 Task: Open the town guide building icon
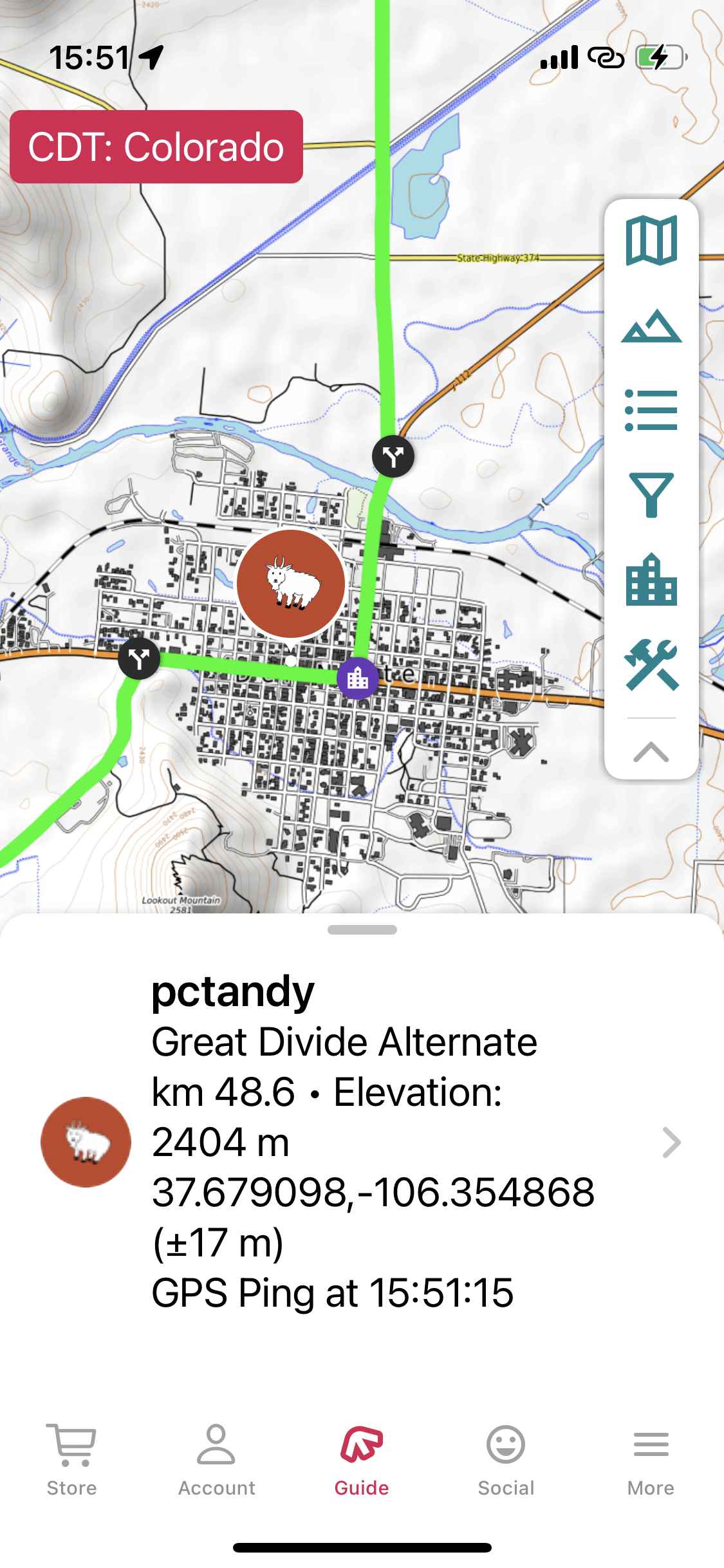[651, 580]
